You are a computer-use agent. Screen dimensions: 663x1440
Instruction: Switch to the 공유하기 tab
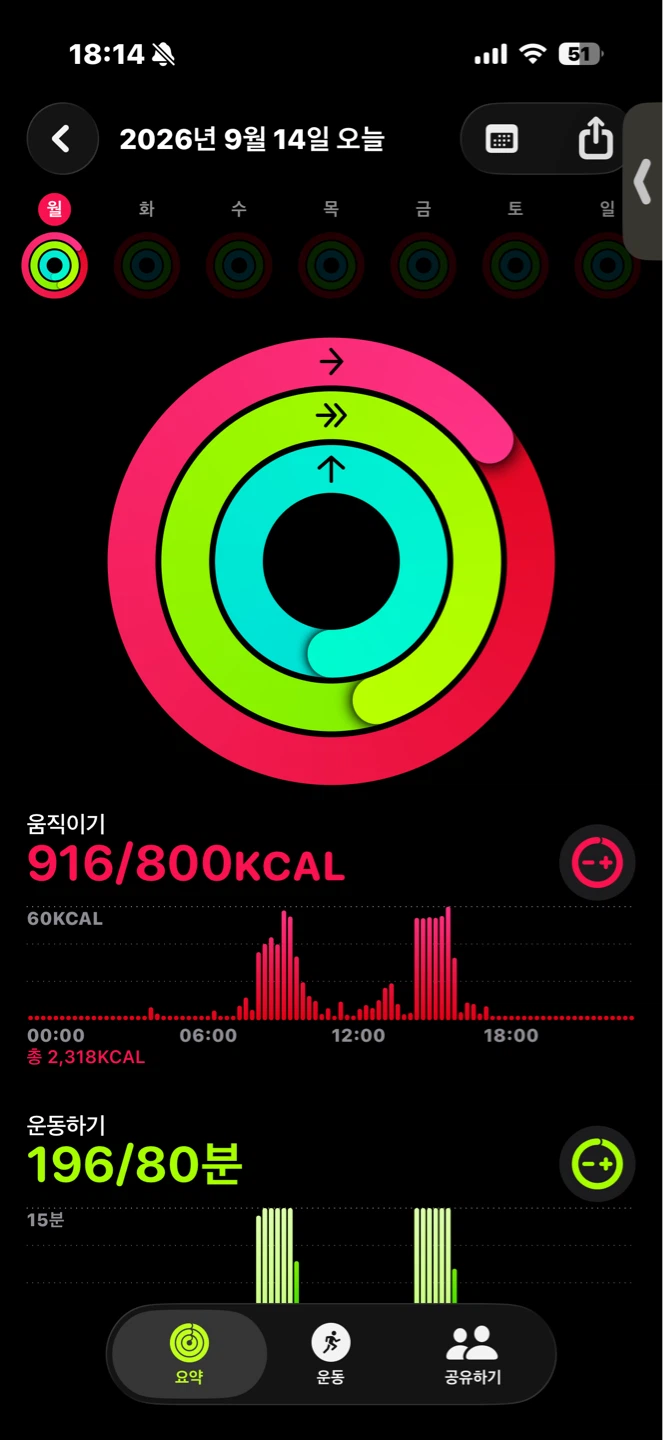[472, 1353]
